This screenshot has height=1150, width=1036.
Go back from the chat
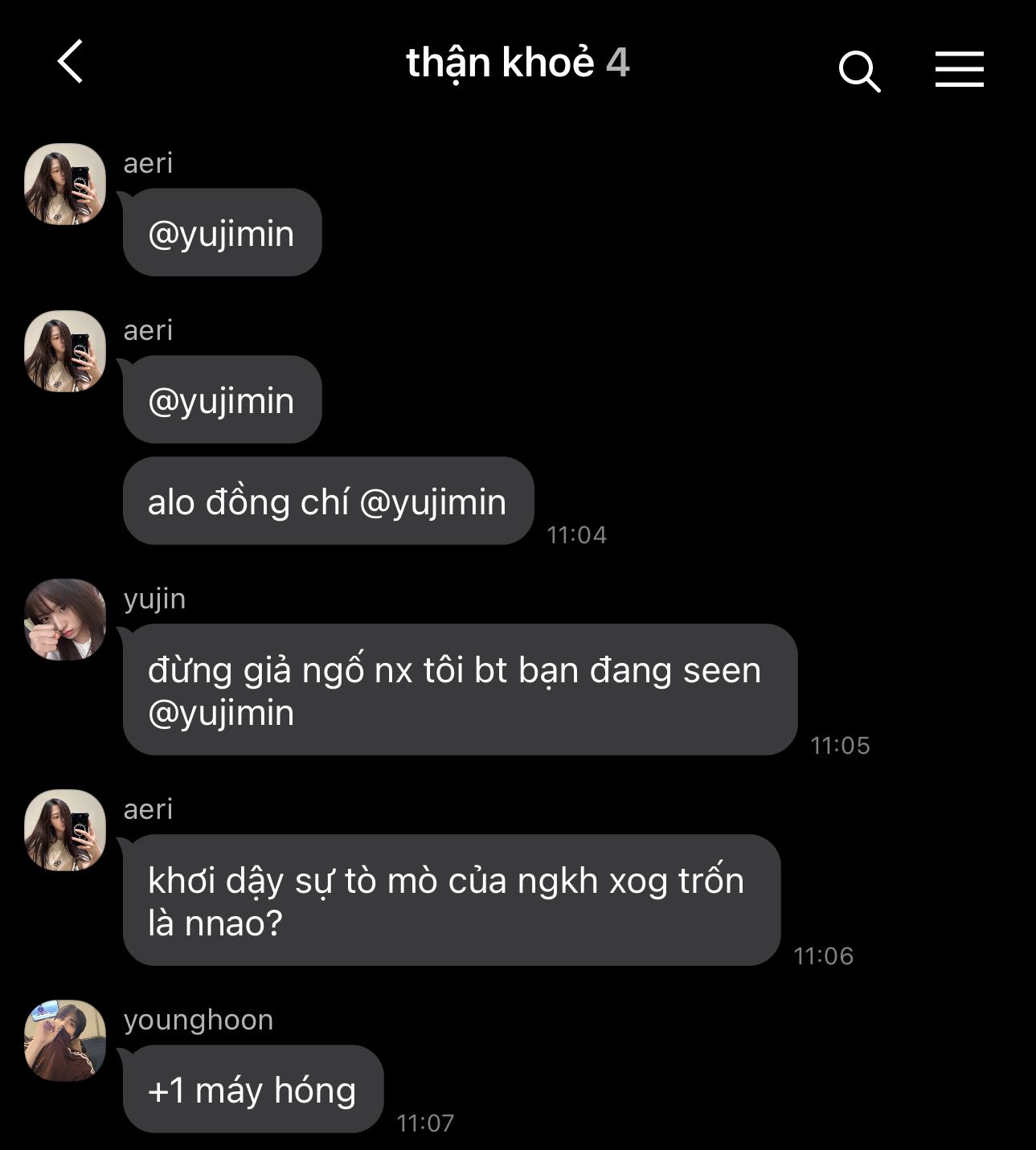click(x=71, y=62)
